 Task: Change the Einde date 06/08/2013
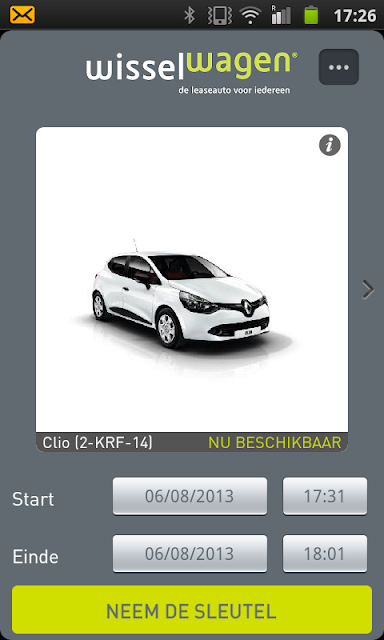[190, 554]
